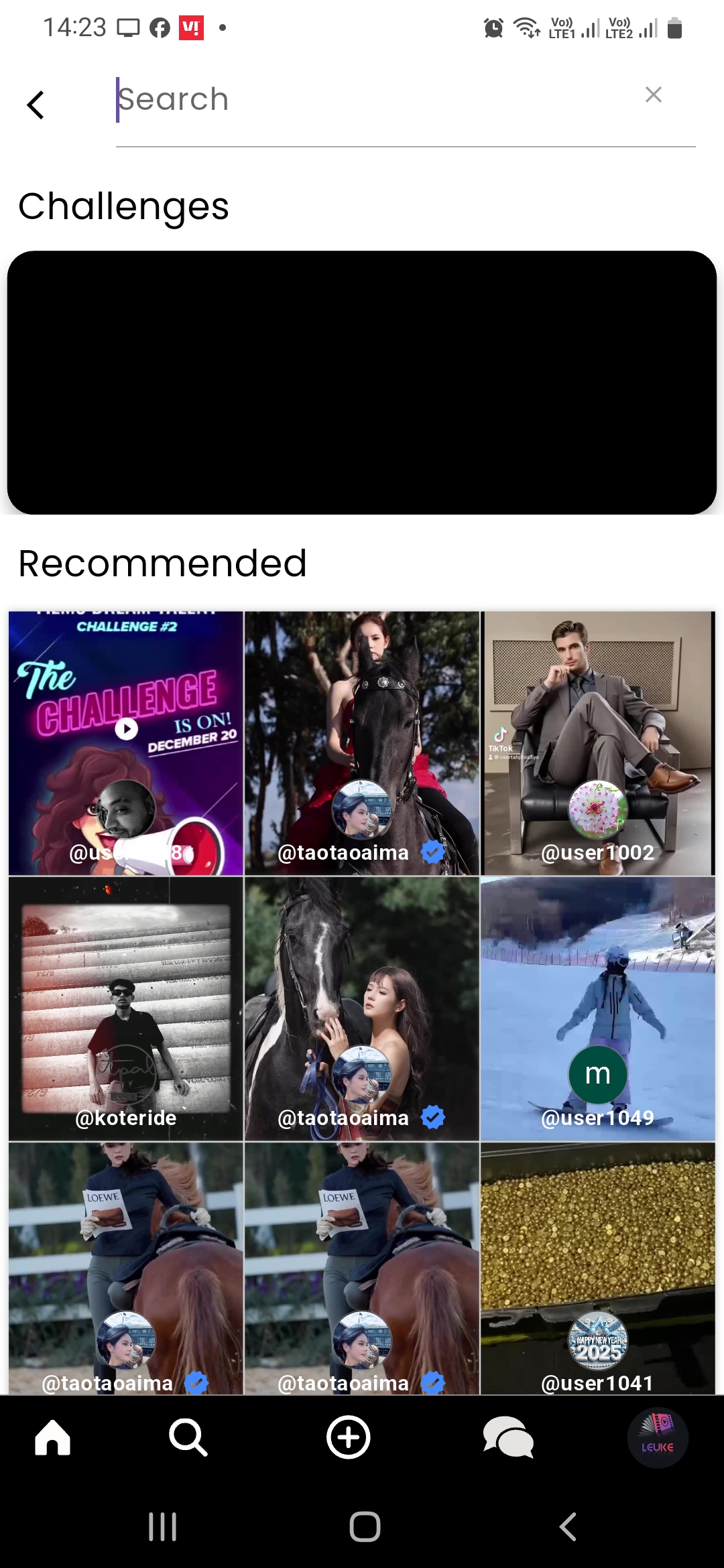Viewport: 724px width, 1568px height.
Task: Switch to the search magnifier tab
Action: click(188, 1438)
